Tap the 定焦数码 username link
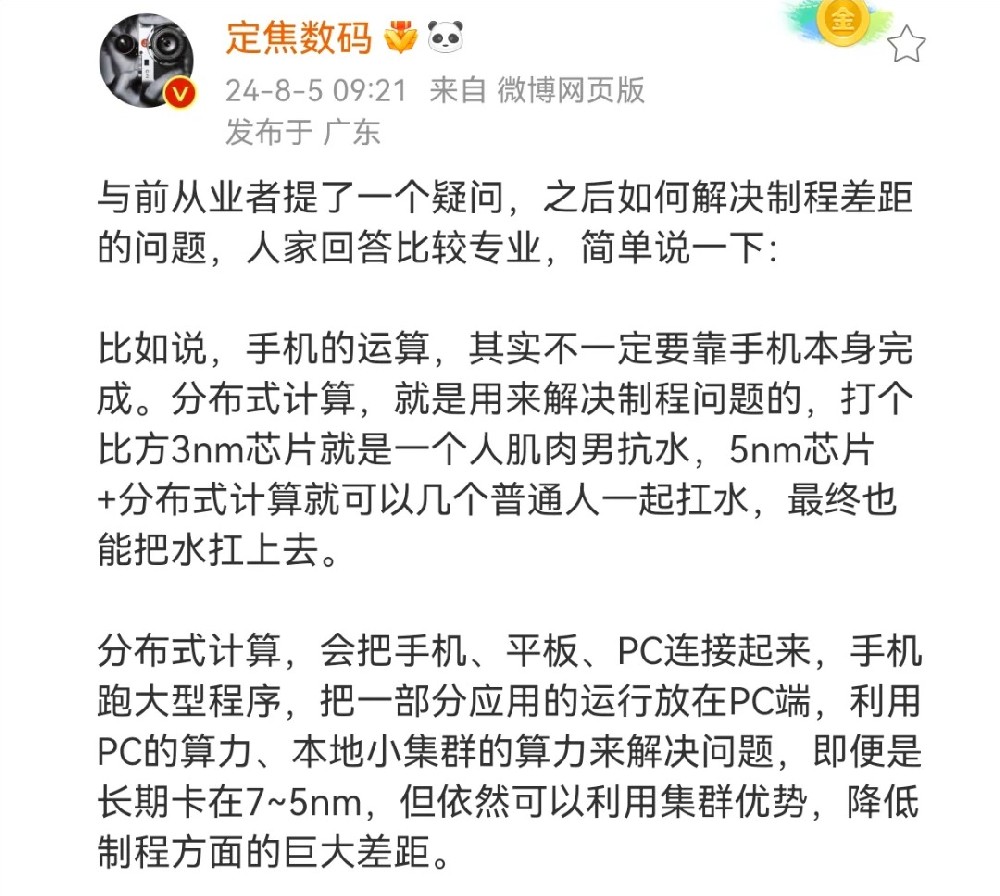This screenshot has width=1000, height=896. click(x=297, y=38)
